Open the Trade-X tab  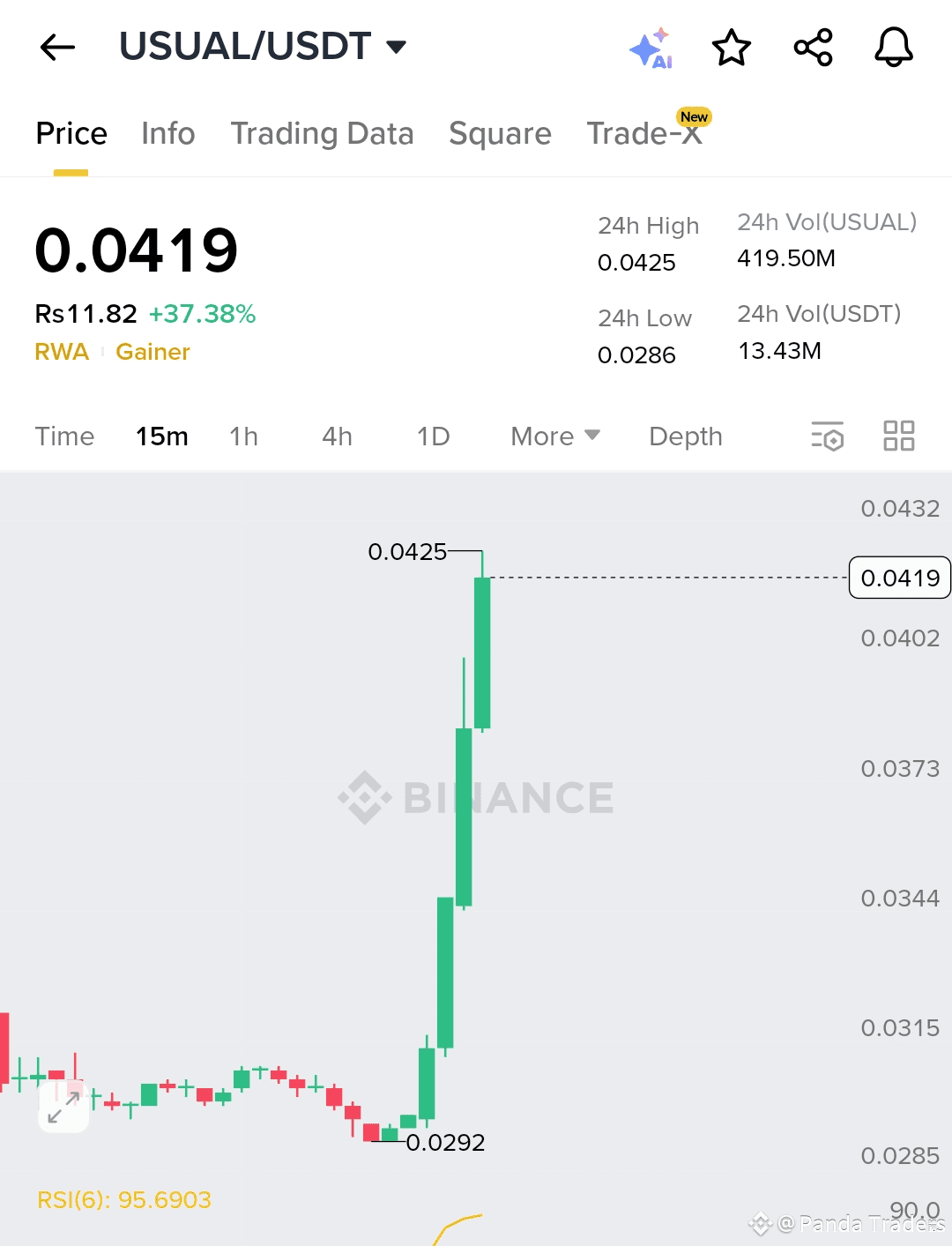[x=644, y=134]
